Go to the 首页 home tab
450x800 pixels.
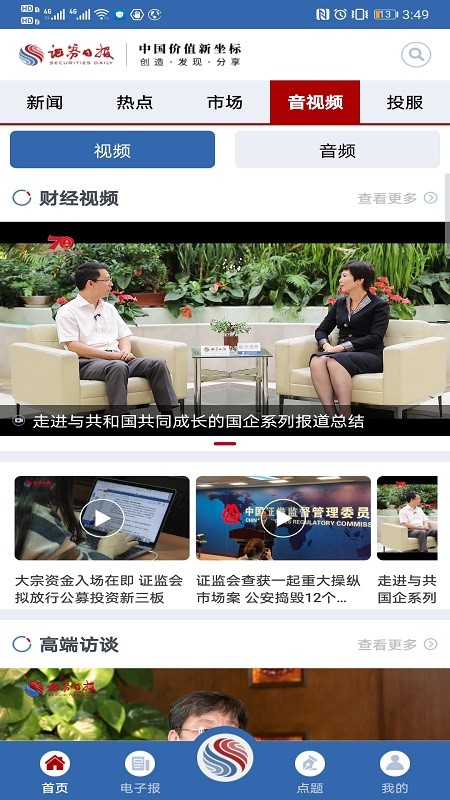pyautogui.click(x=55, y=771)
